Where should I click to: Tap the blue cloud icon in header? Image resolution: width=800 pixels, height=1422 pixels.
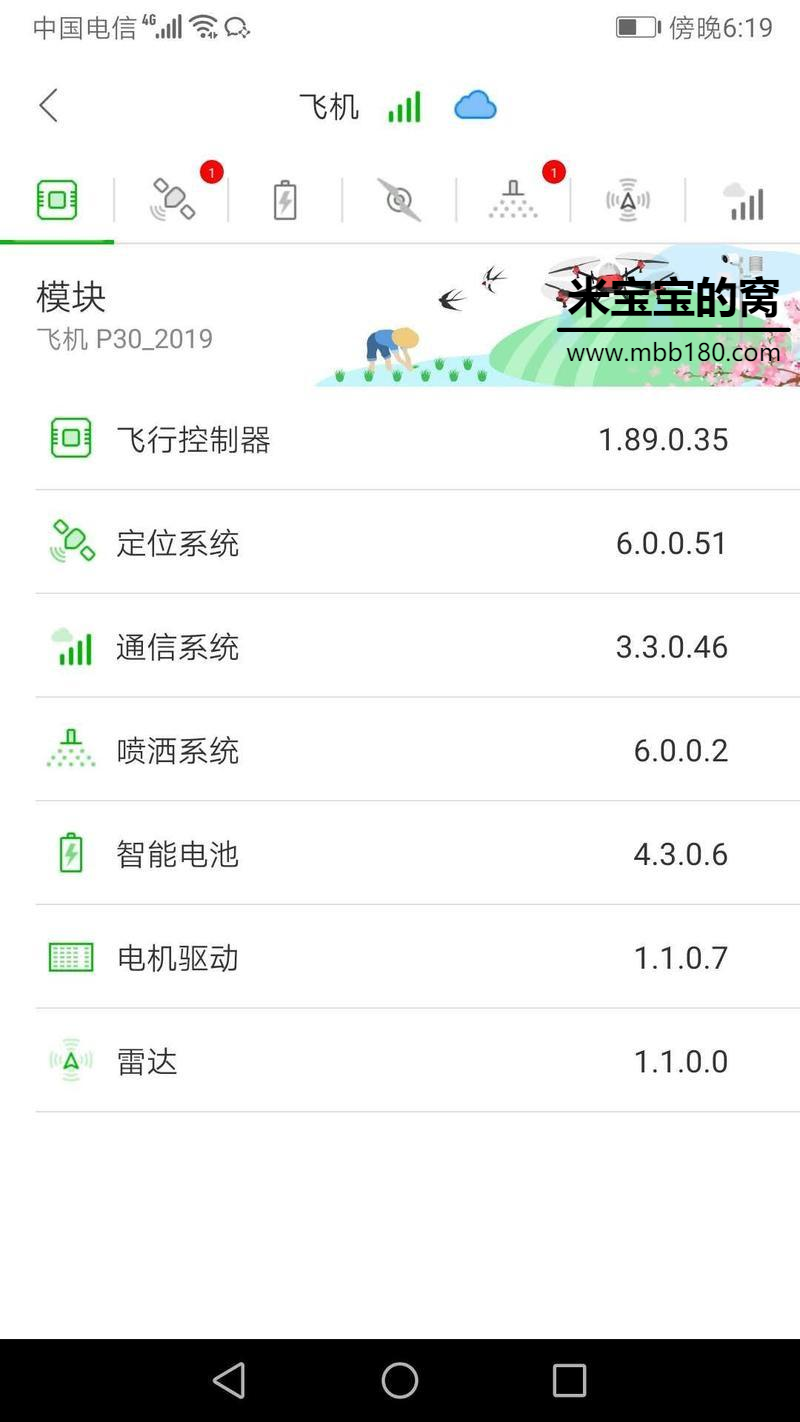pyautogui.click(x=475, y=105)
